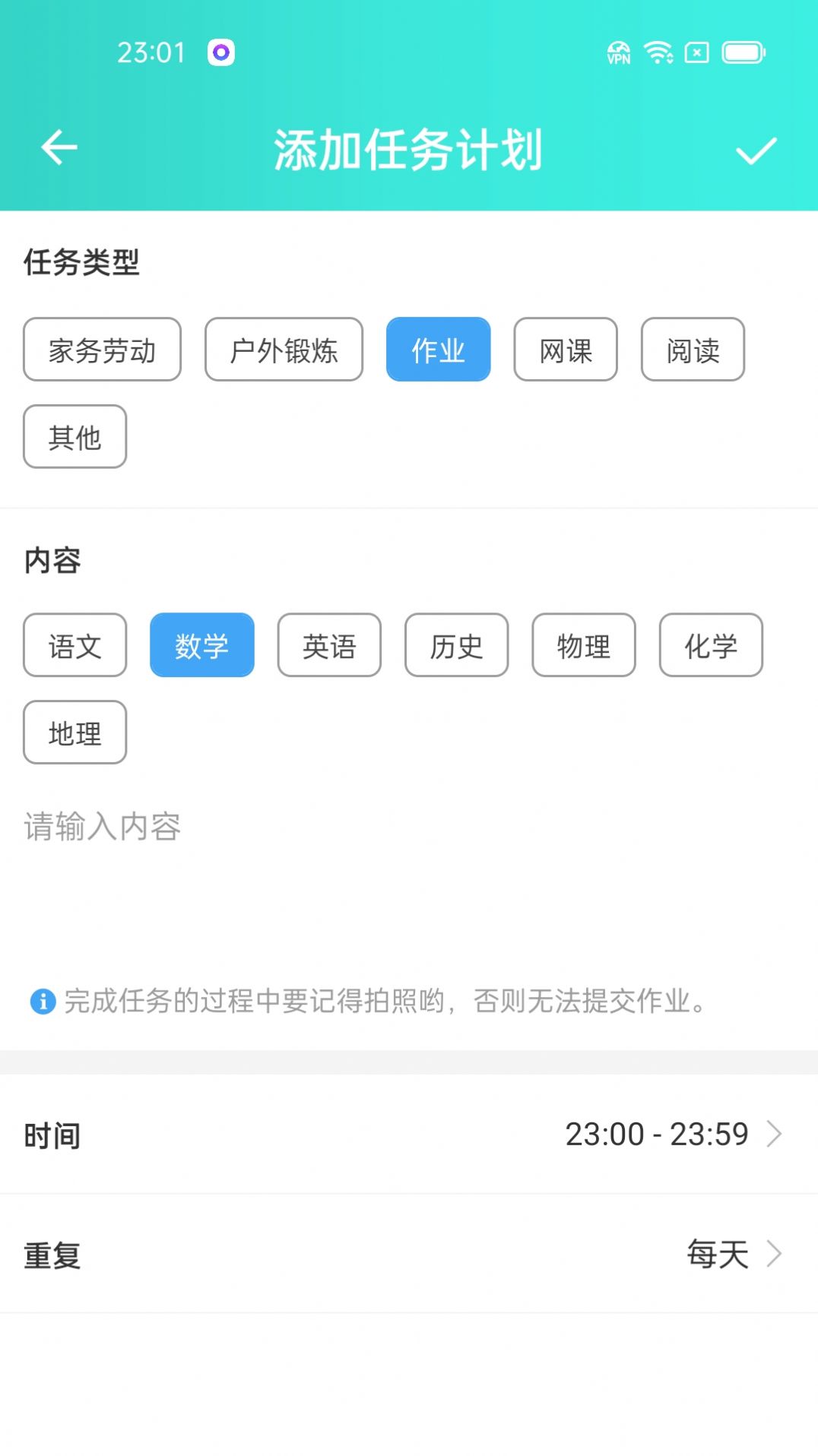Choose 英语 as the subject
818x1456 pixels.
329,645
